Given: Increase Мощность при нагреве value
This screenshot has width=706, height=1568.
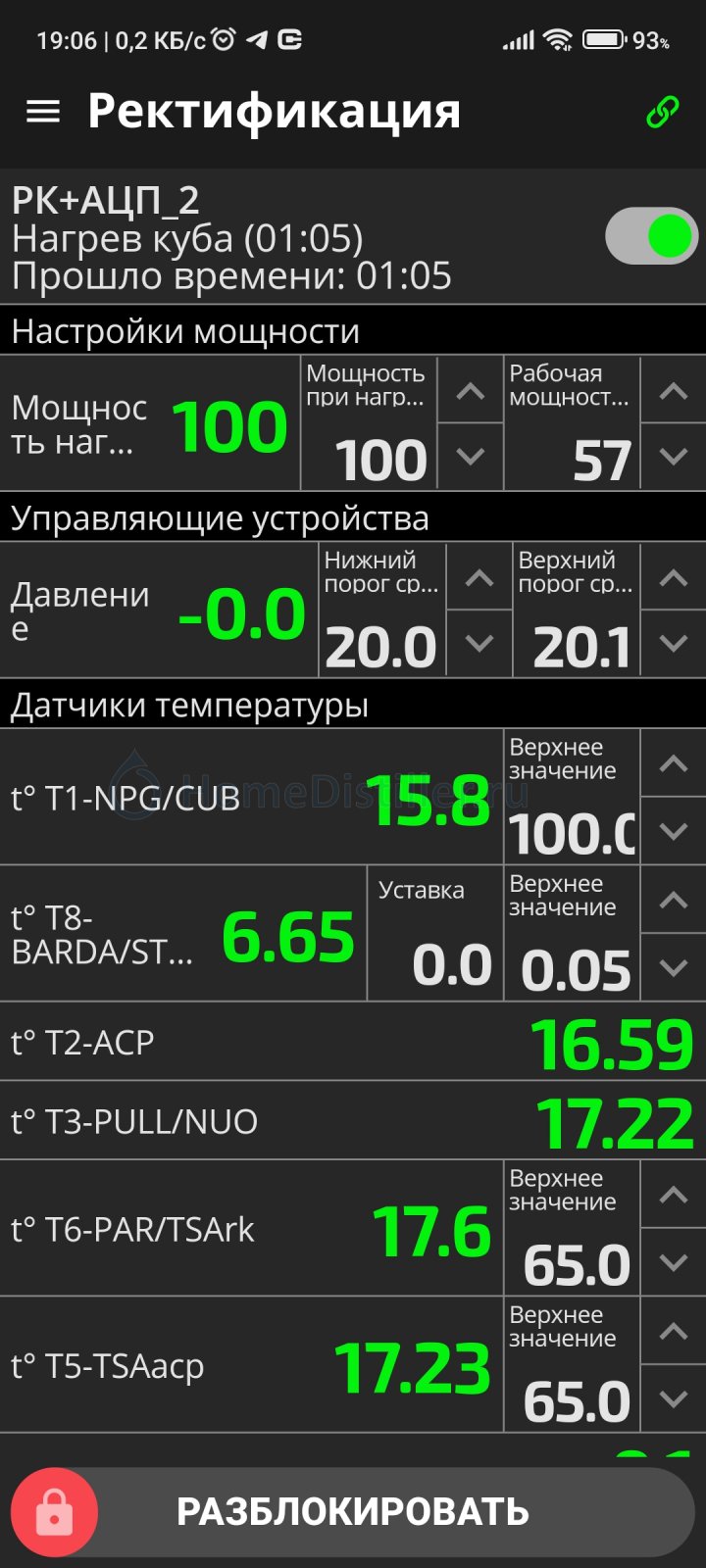Looking at the screenshot, I should tap(471, 391).
